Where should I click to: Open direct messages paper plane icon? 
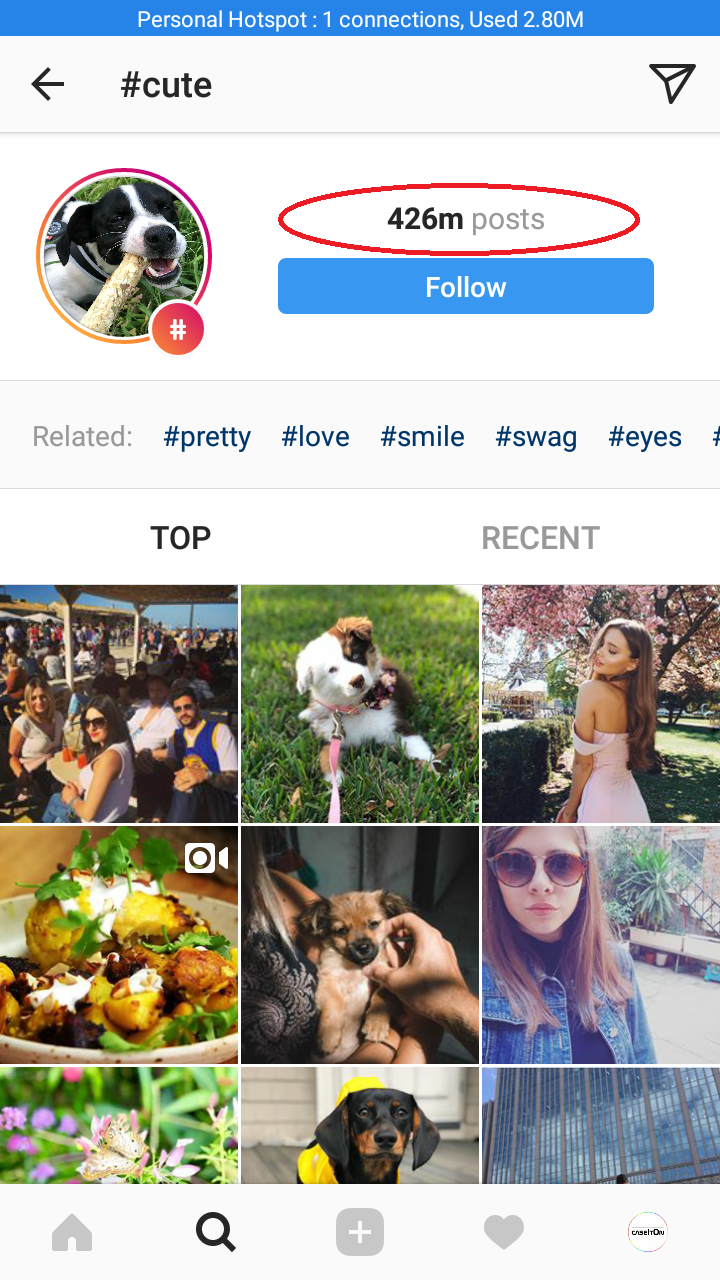coord(672,84)
